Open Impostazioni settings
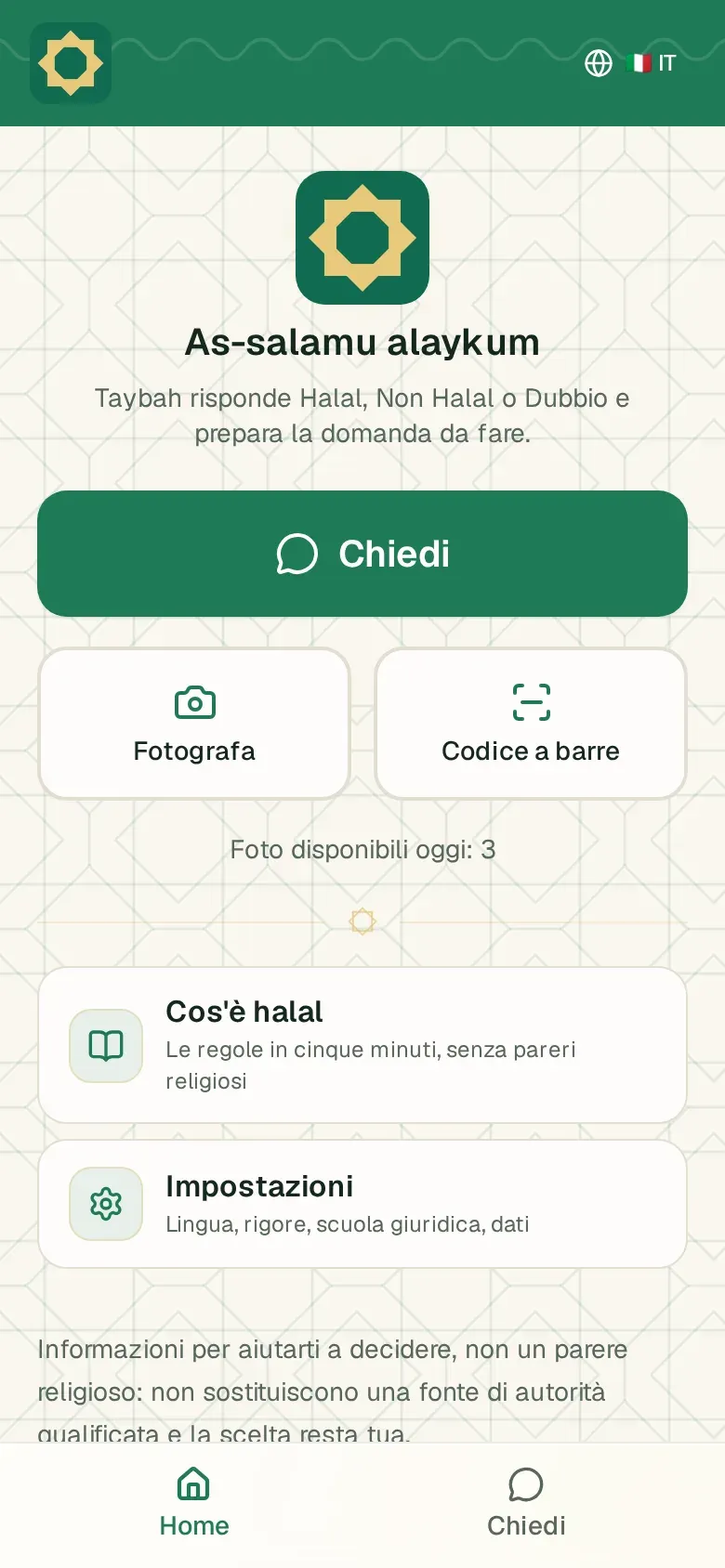 [x=362, y=1204]
